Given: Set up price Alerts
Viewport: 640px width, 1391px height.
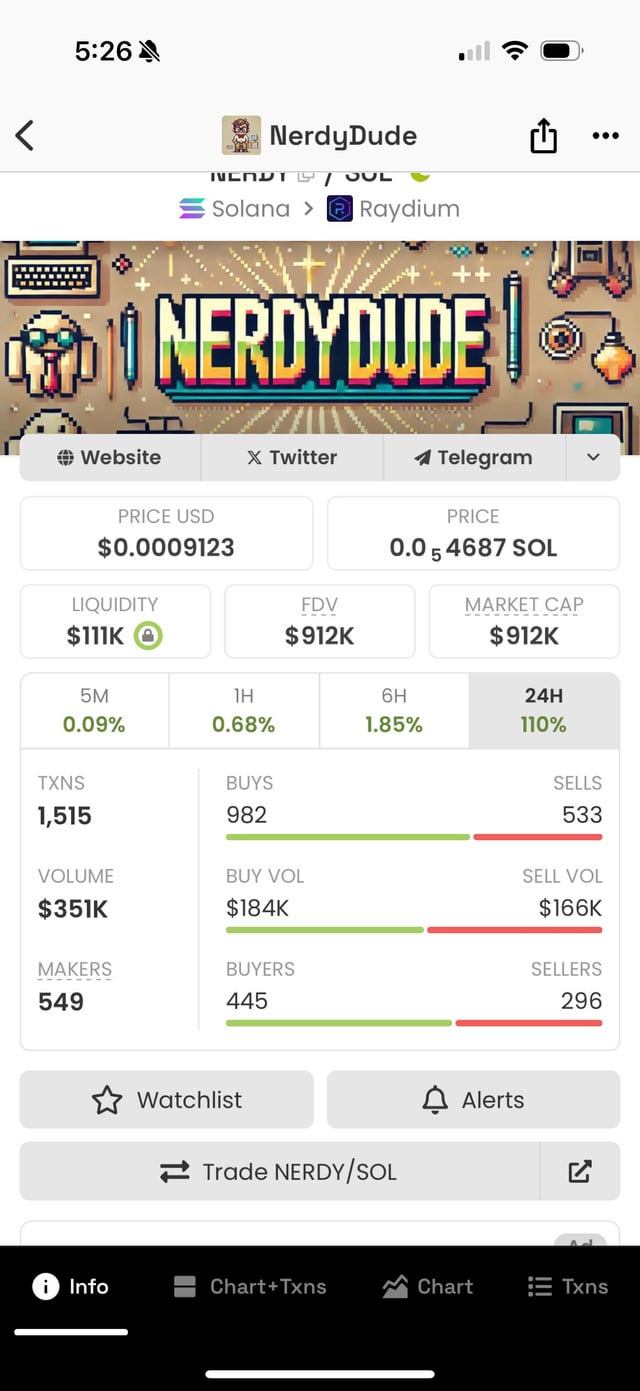Looking at the screenshot, I should 473,1100.
